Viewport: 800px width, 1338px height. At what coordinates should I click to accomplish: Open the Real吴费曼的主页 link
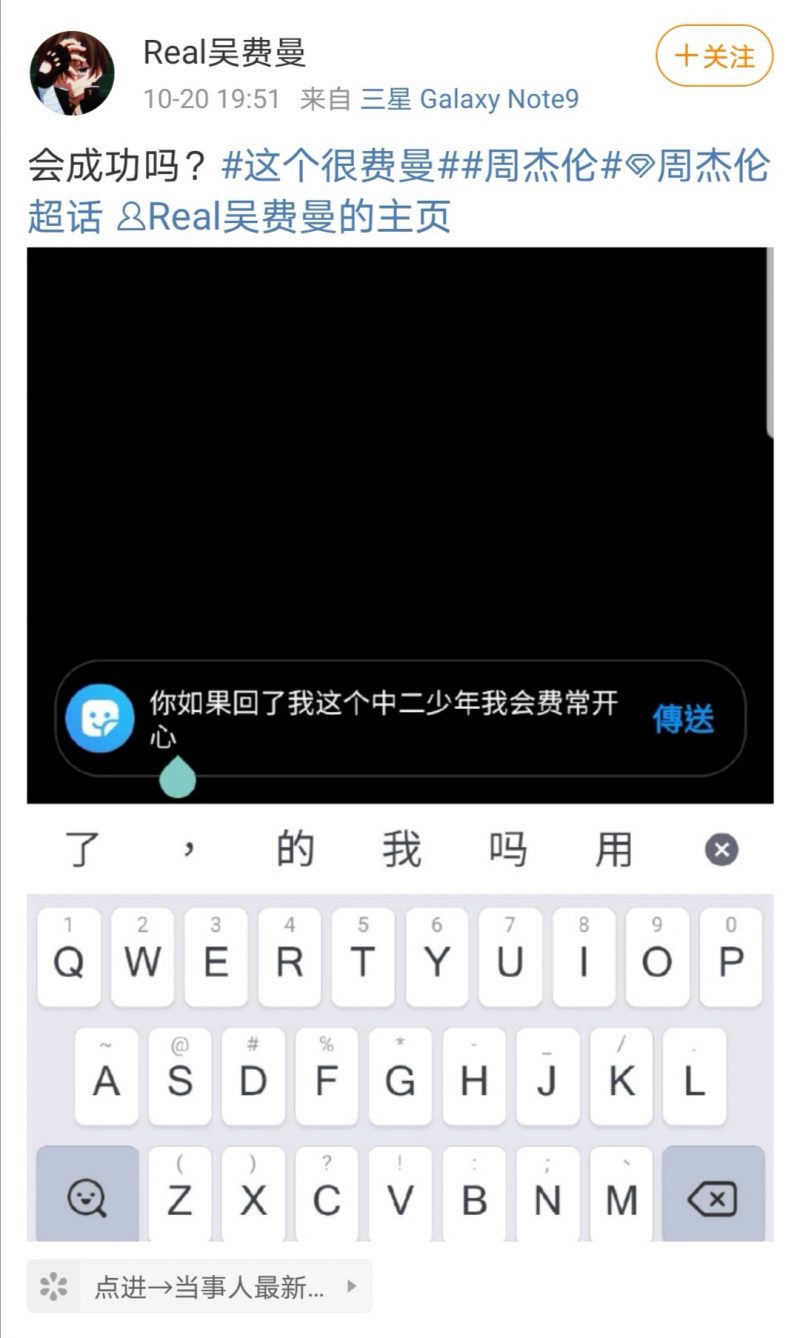[x=285, y=216]
